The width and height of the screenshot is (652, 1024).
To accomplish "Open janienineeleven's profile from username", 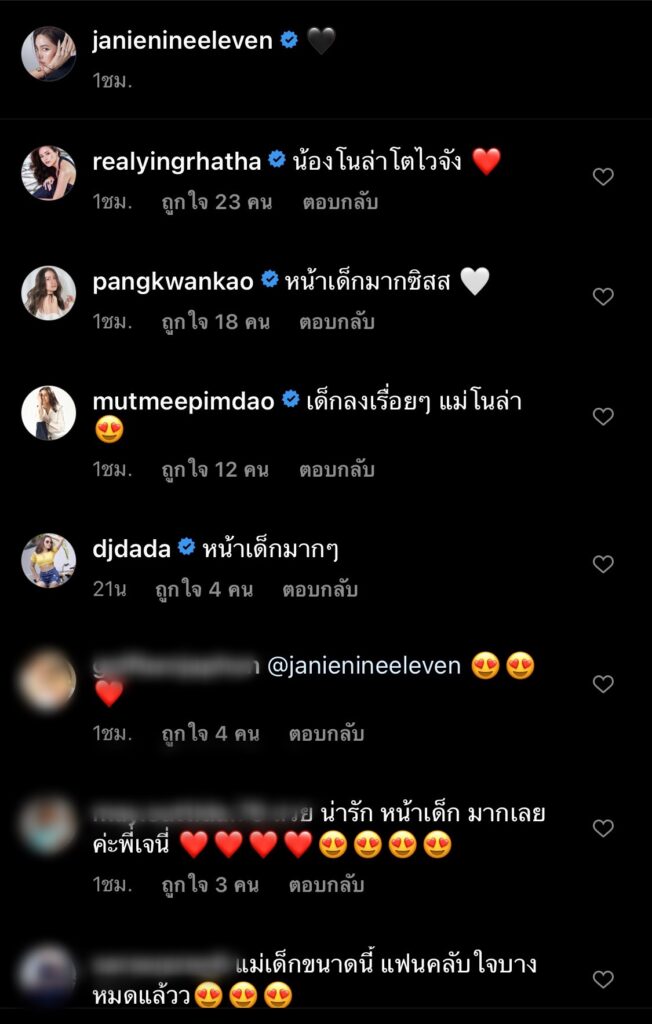I will [183, 41].
